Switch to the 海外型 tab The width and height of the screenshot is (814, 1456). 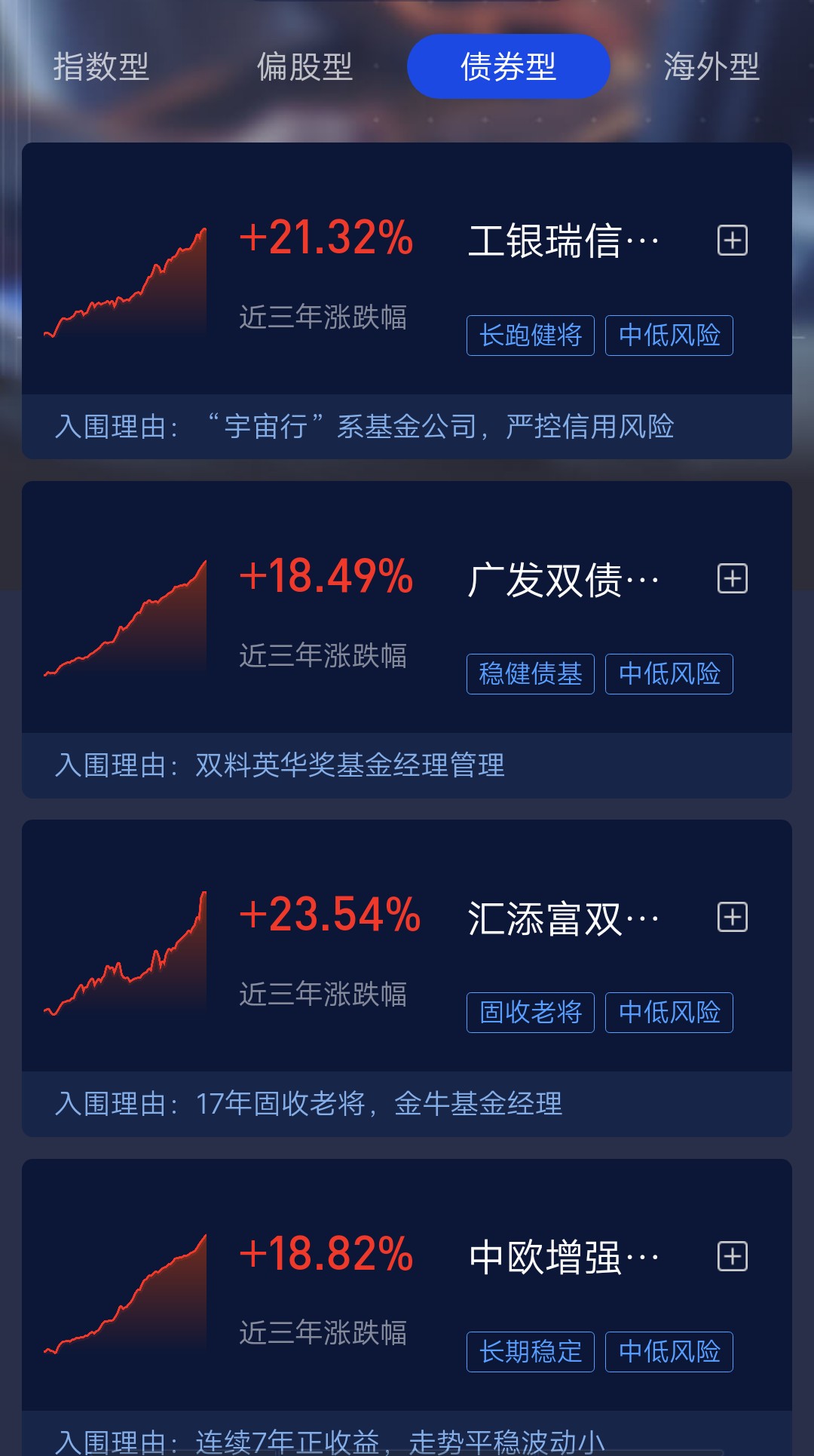click(x=712, y=66)
